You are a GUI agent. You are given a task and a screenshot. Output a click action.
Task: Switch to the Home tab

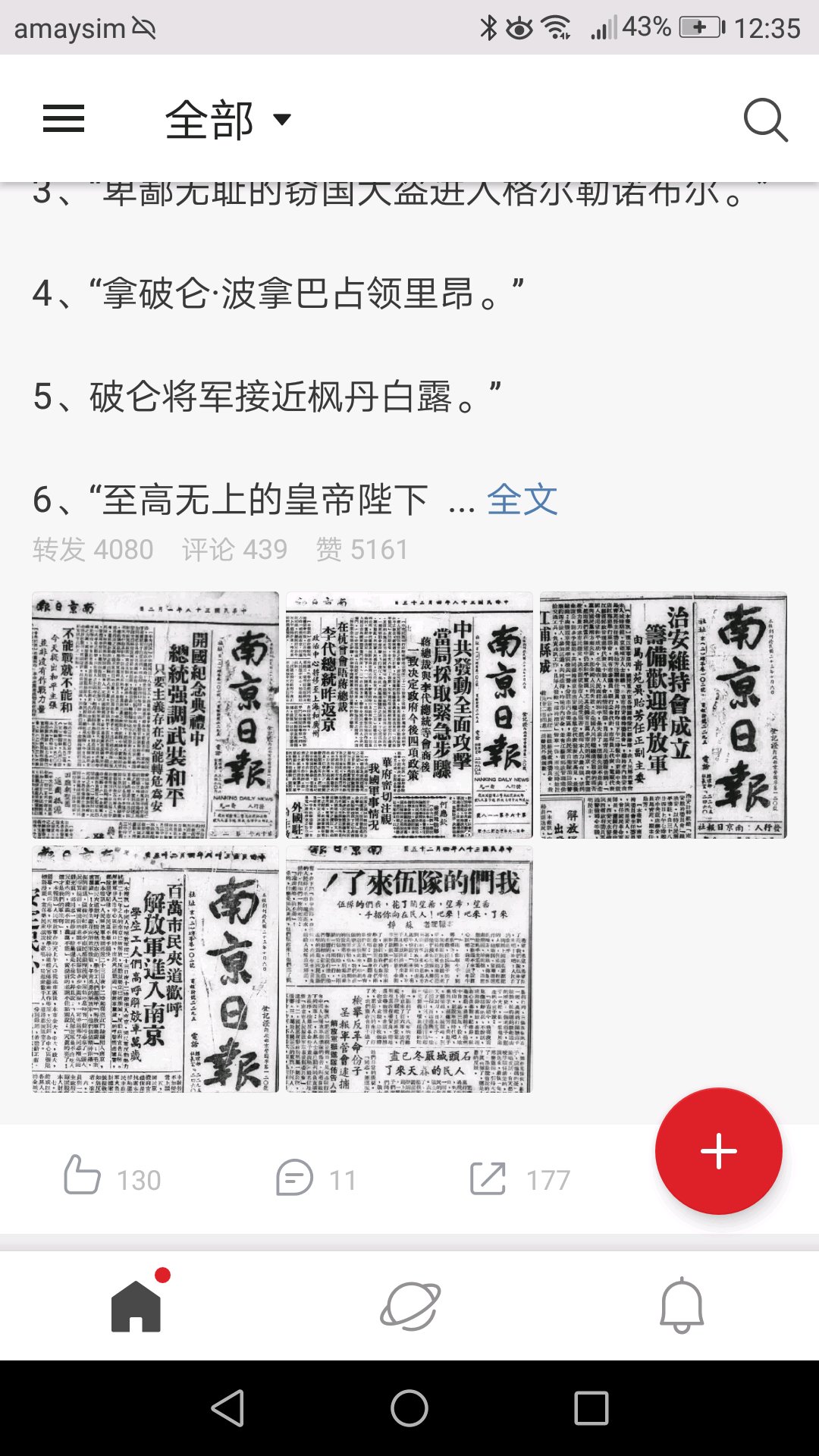[x=137, y=1304]
